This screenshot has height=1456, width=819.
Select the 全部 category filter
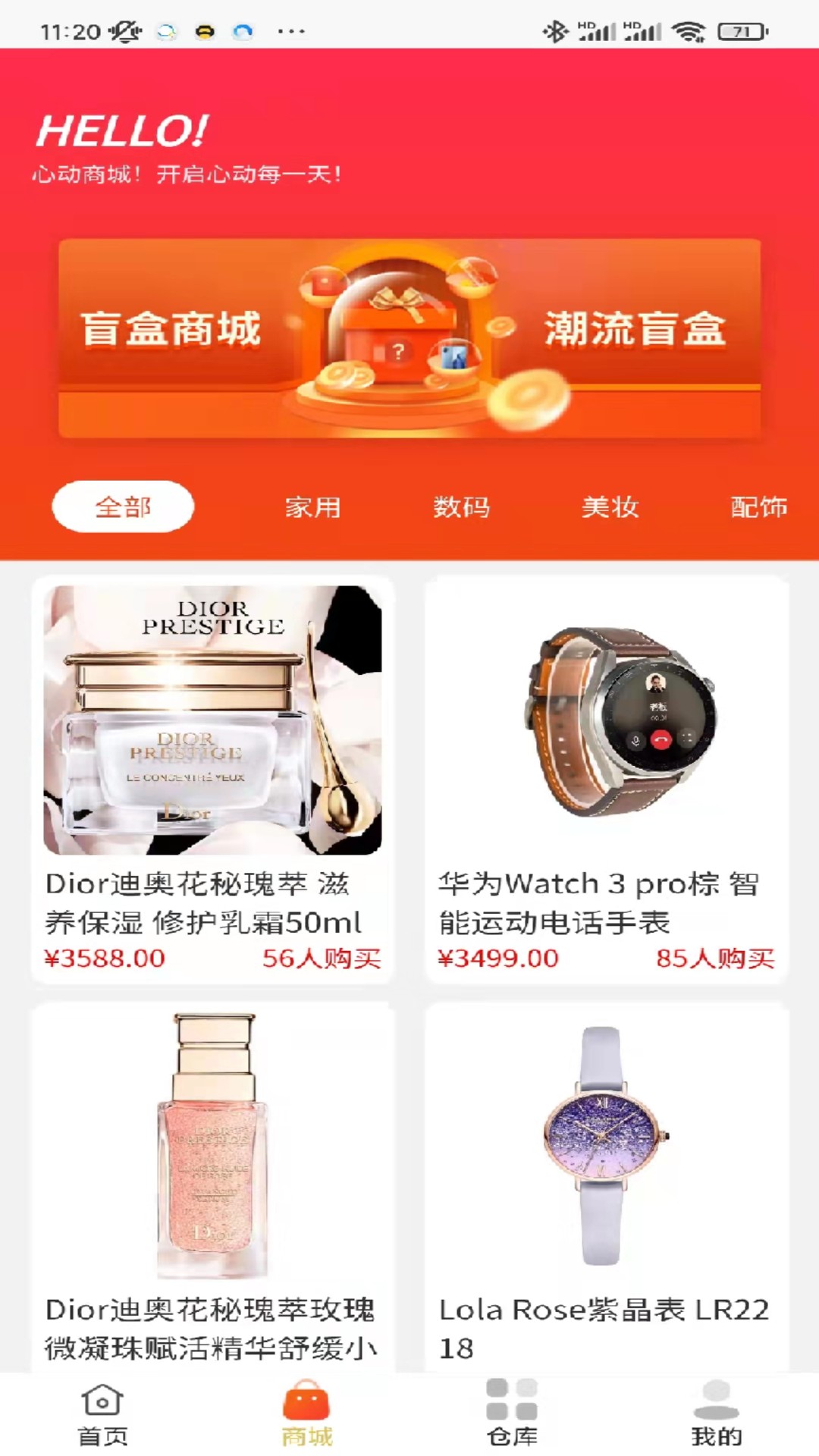pyautogui.click(x=124, y=506)
